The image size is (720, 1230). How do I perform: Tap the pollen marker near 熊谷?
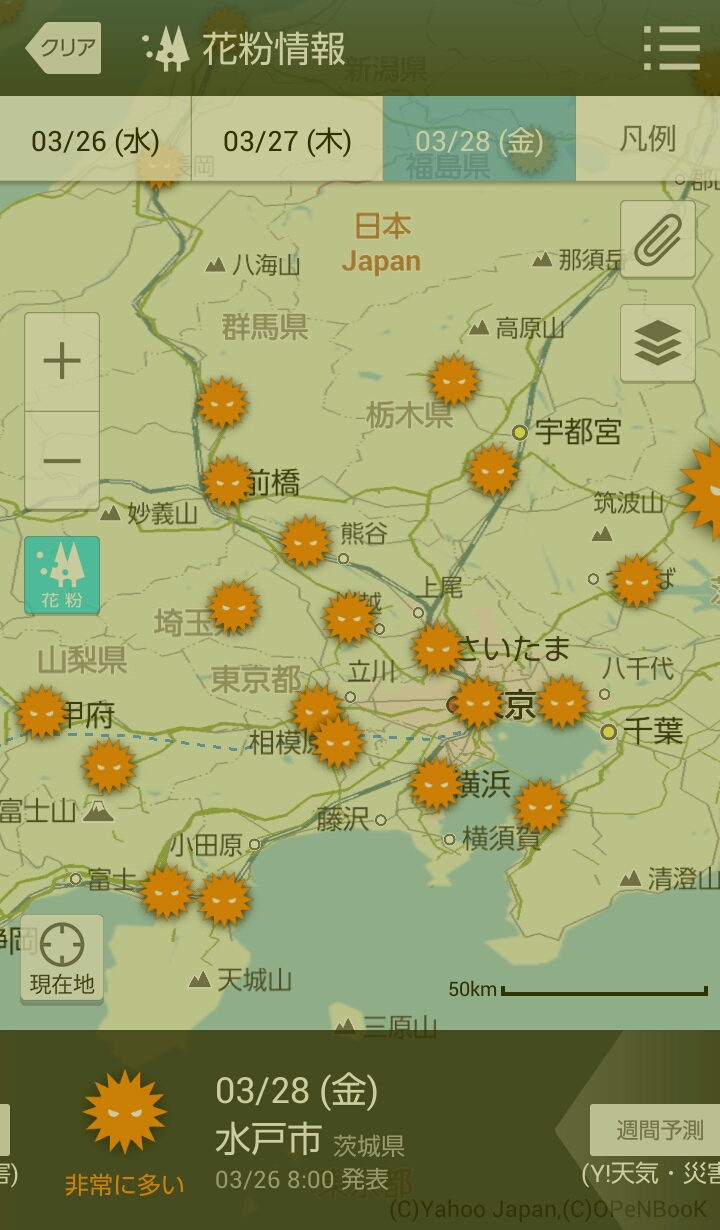[306, 541]
